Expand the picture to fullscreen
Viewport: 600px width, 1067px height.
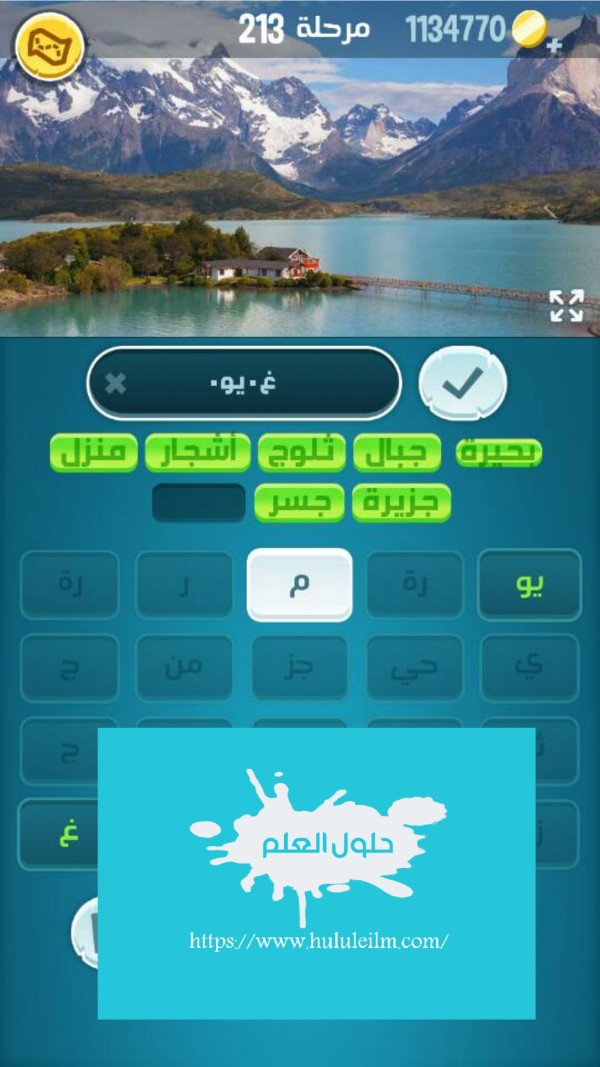click(566, 306)
